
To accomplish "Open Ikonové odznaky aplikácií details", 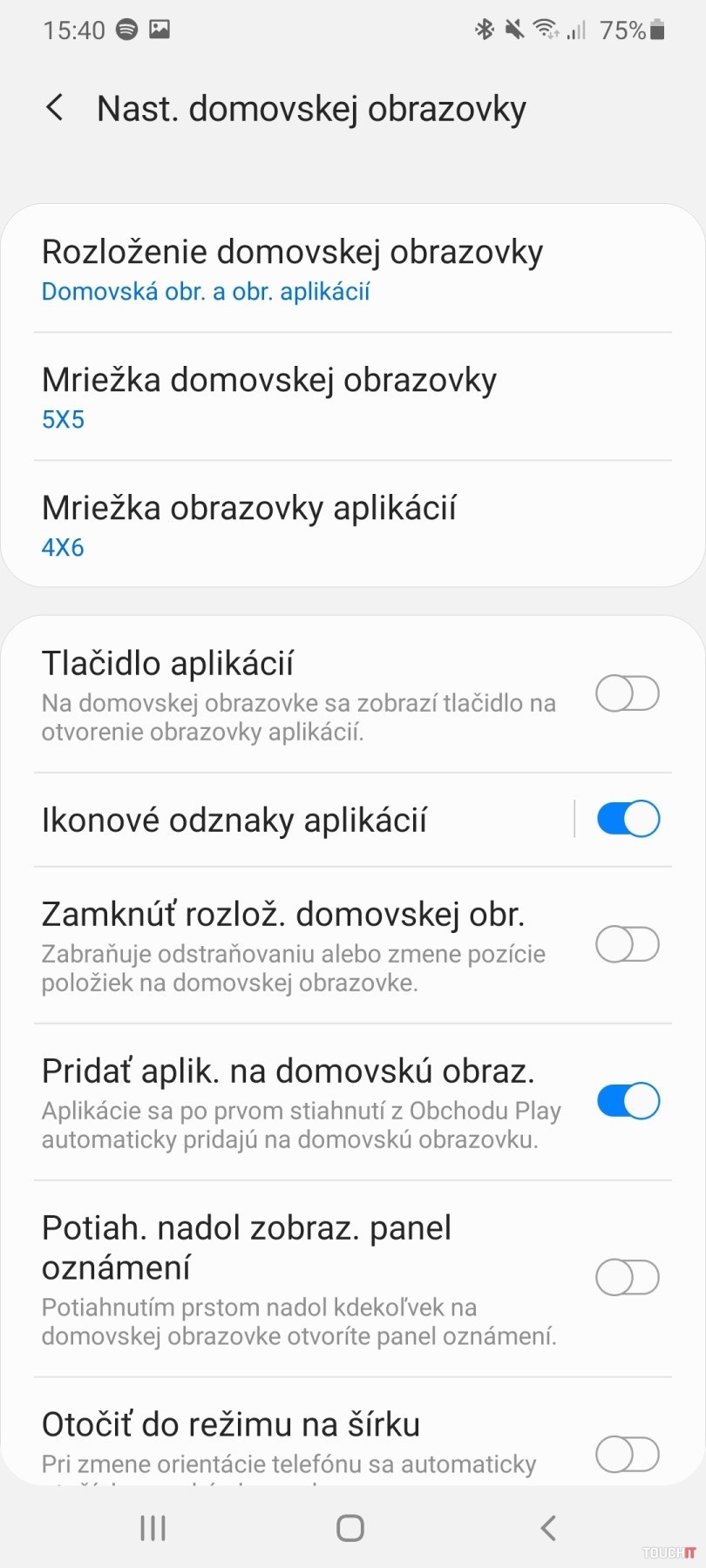I will [235, 821].
